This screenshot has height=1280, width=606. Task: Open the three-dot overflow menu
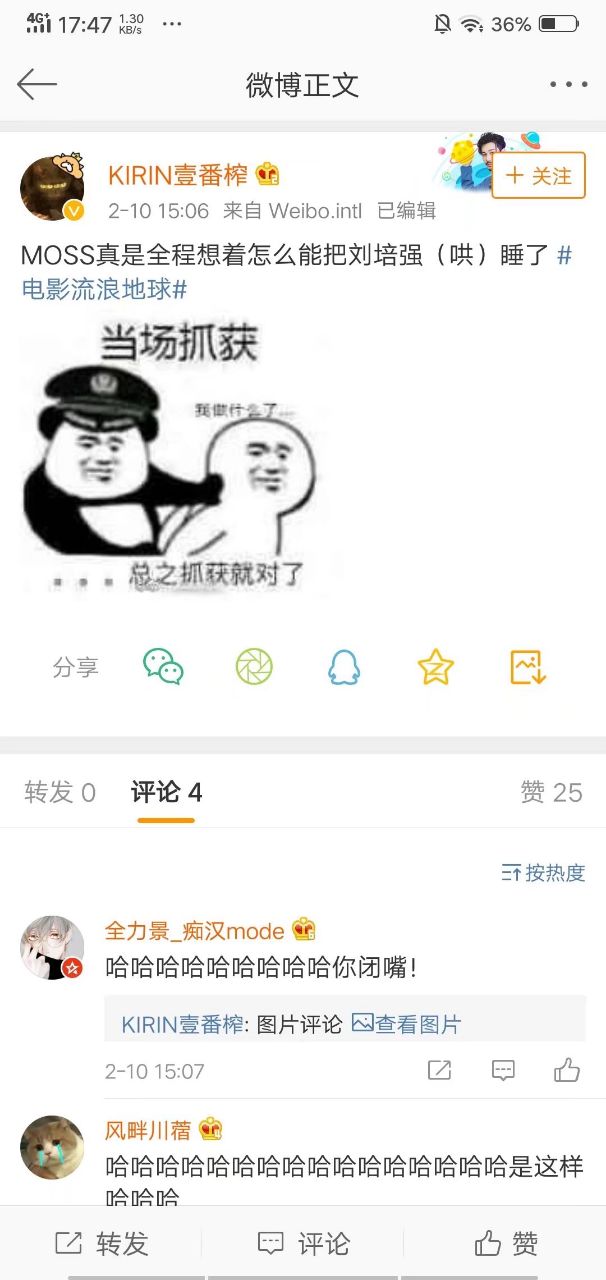569,85
